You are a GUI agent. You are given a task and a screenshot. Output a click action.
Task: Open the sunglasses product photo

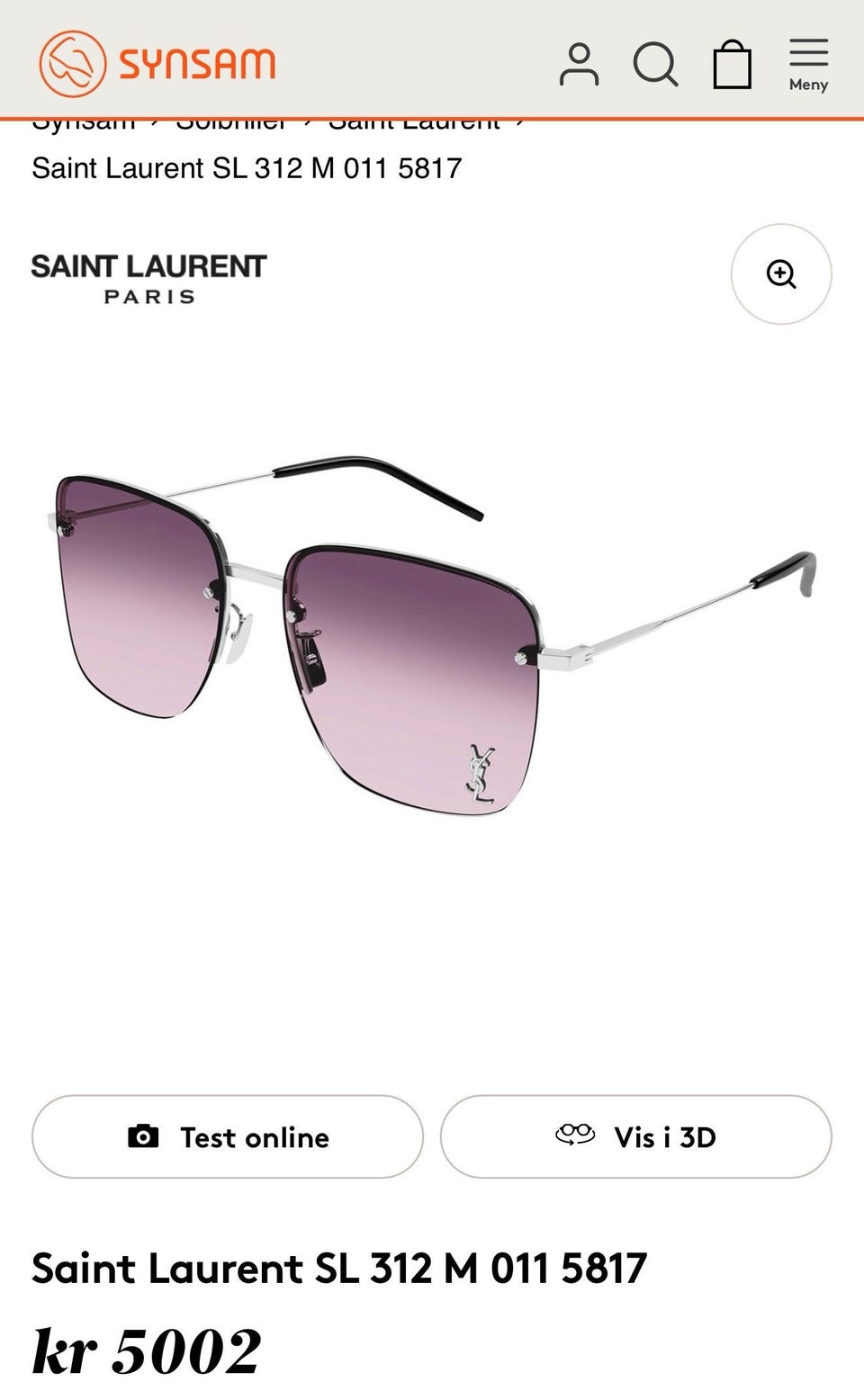[x=432, y=634]
